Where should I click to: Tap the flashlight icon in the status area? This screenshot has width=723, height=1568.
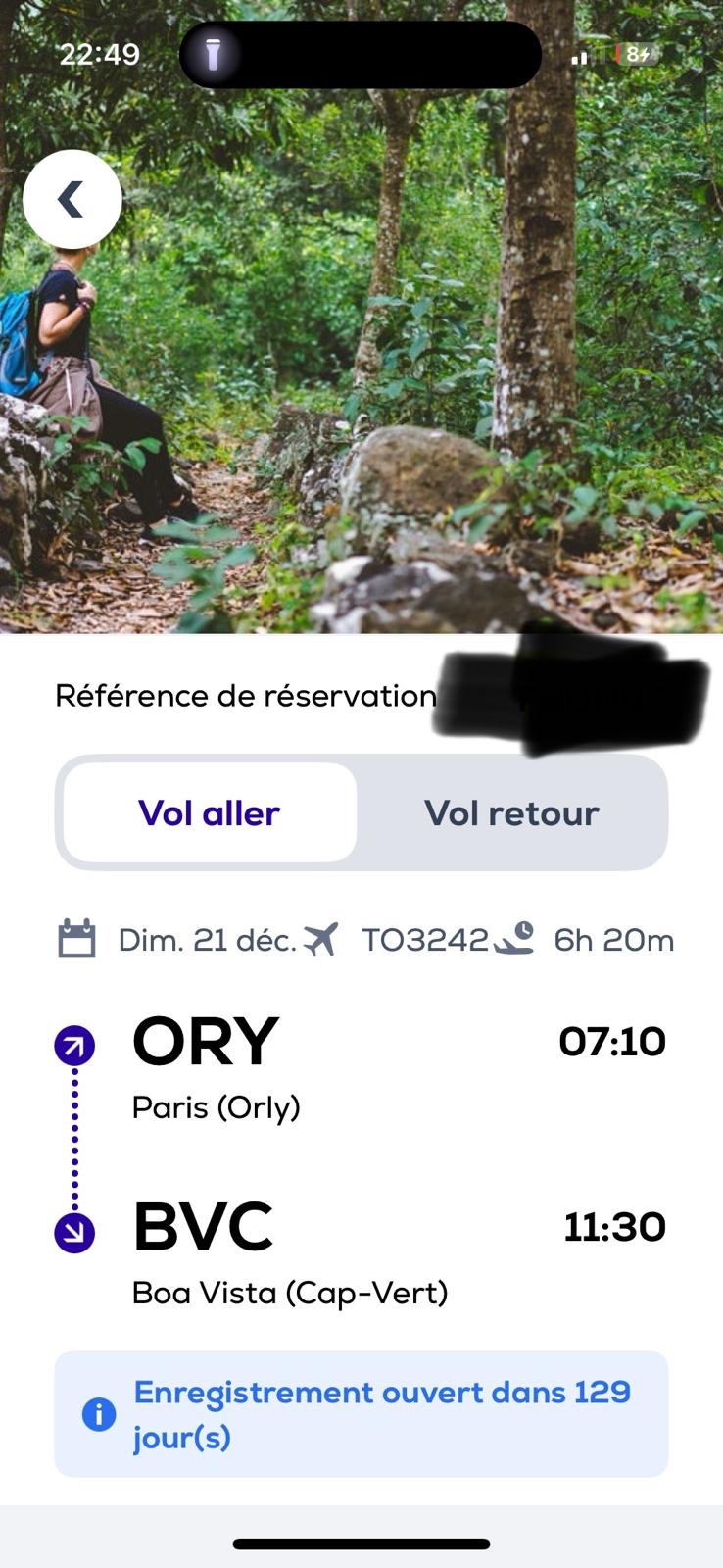214,55
